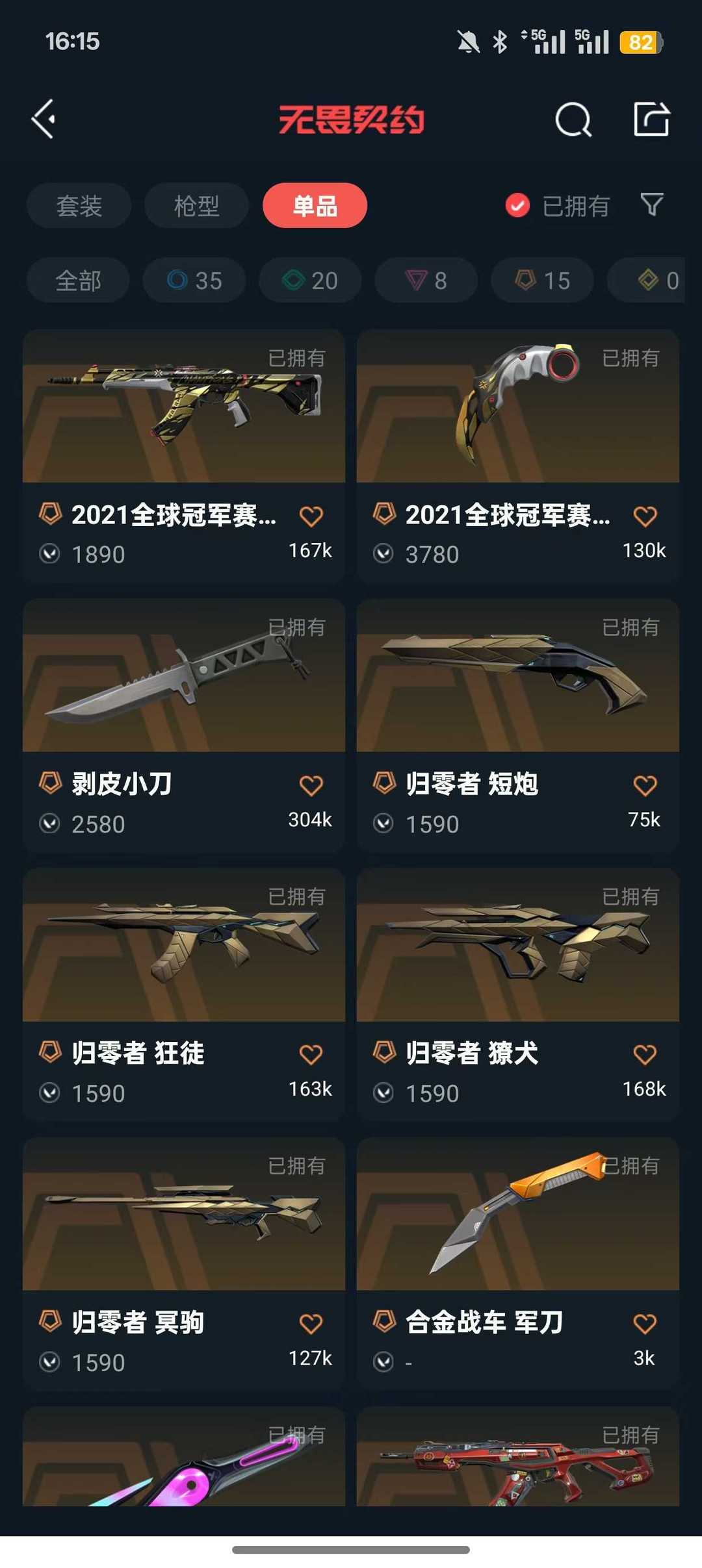
Task: Open the 归零者 短炮 card
Action: [x=518, y=726]
